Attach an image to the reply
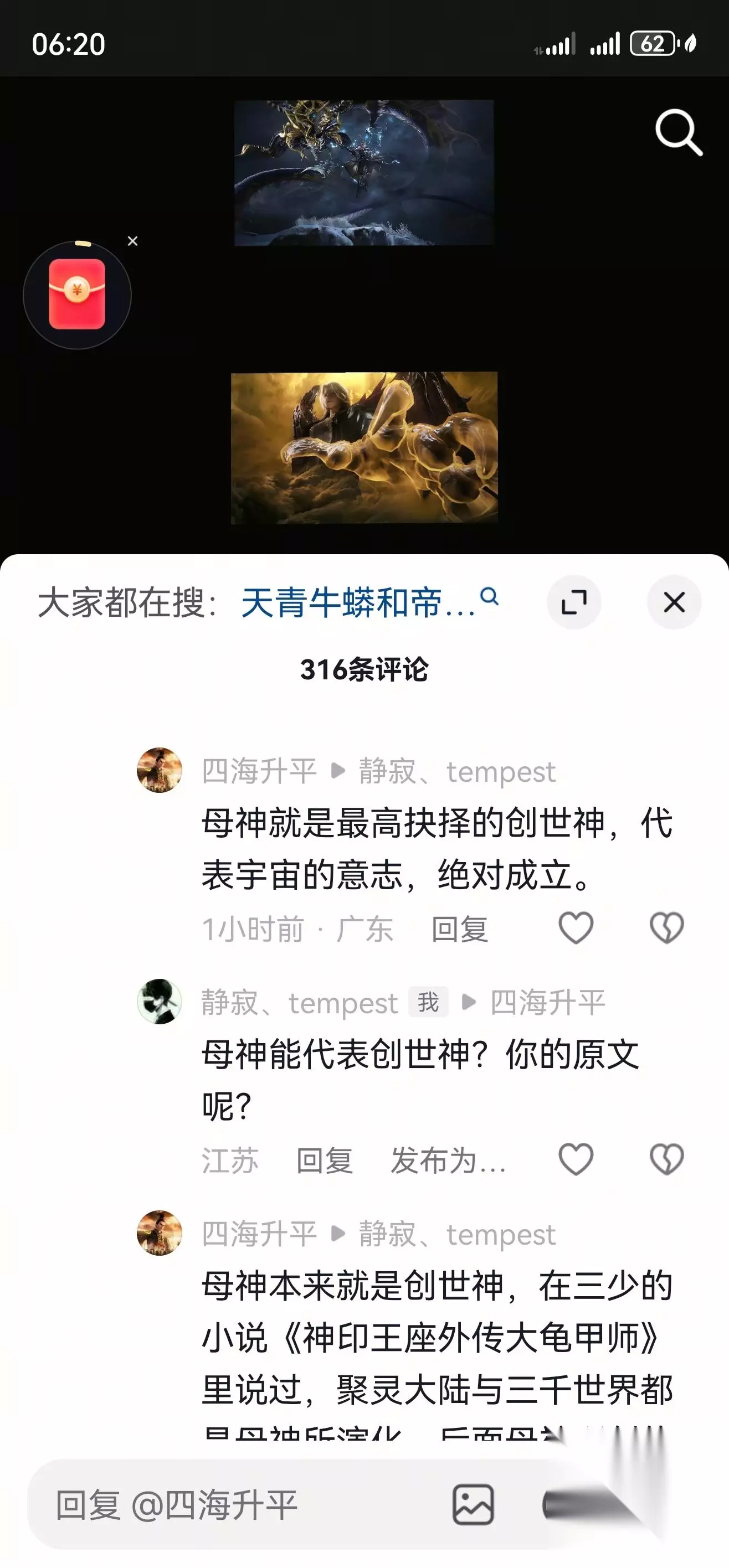The image size is (729, 1568). [x=473, y=1505]
